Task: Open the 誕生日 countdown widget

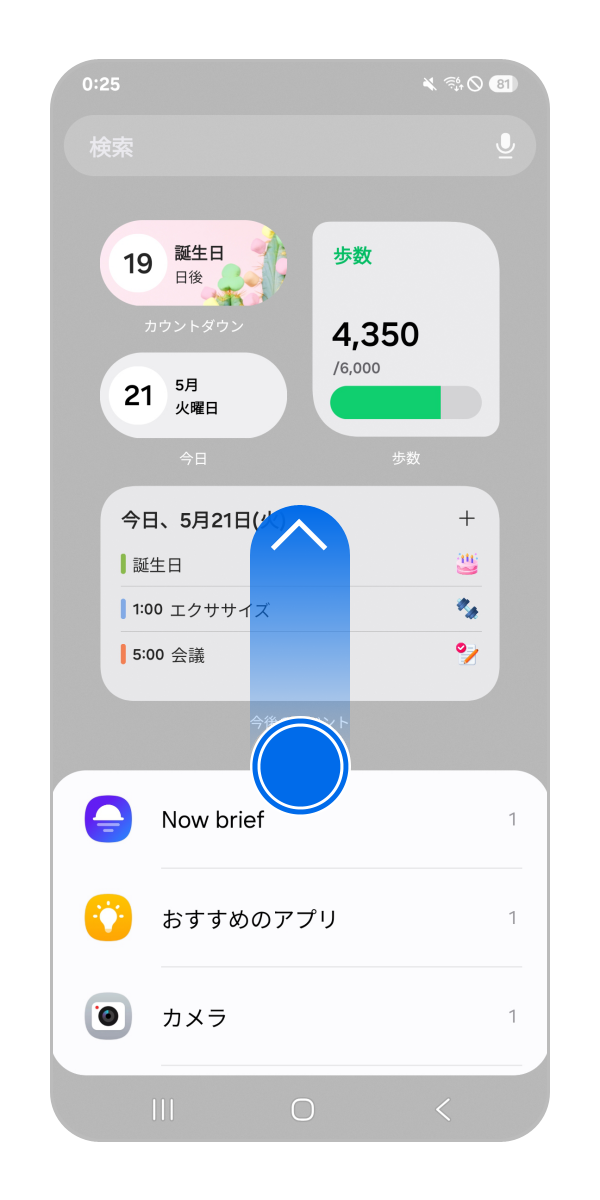Action: (193, 264)
